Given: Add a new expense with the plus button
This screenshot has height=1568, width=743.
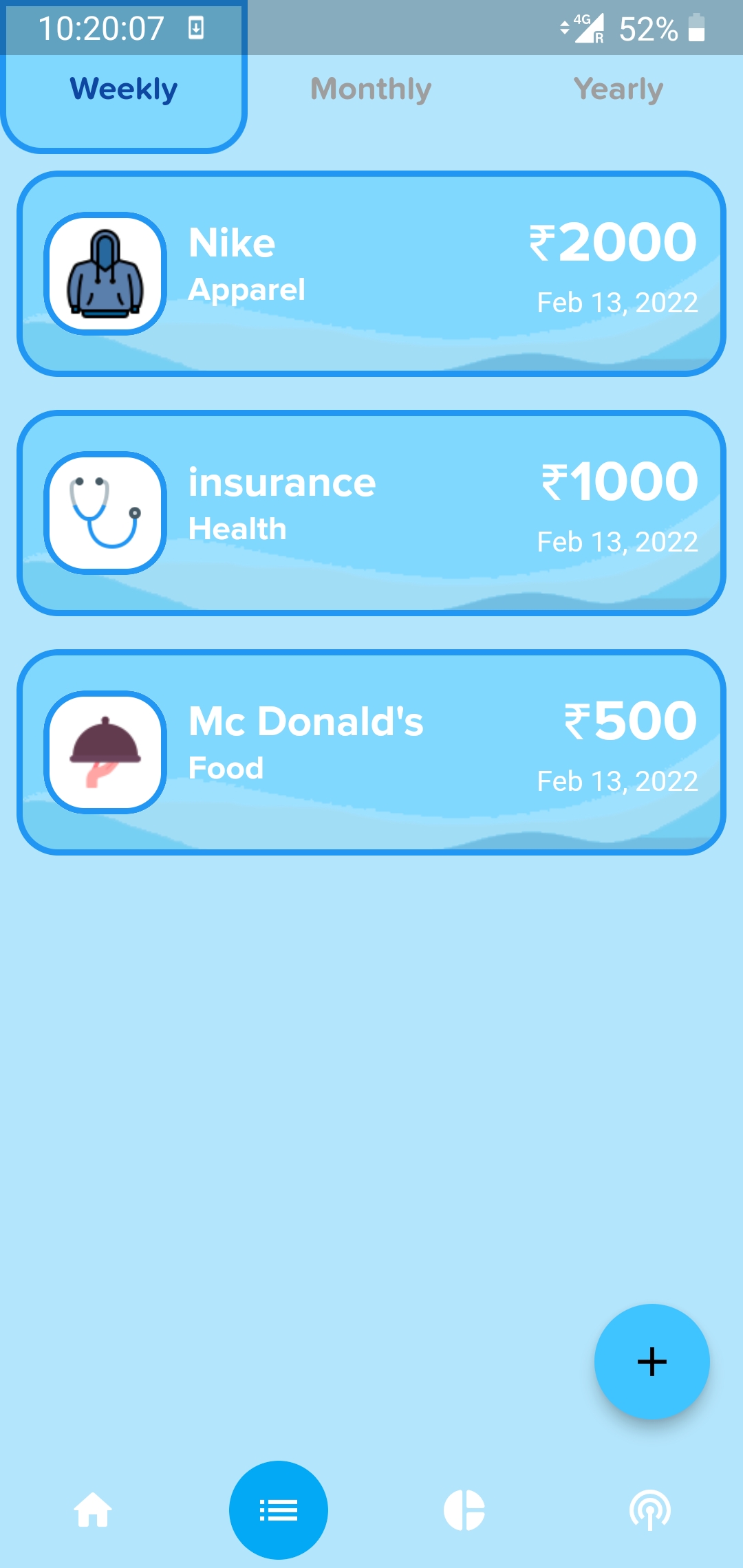Looking at the screenshot, I should (x=652, y=1362).
